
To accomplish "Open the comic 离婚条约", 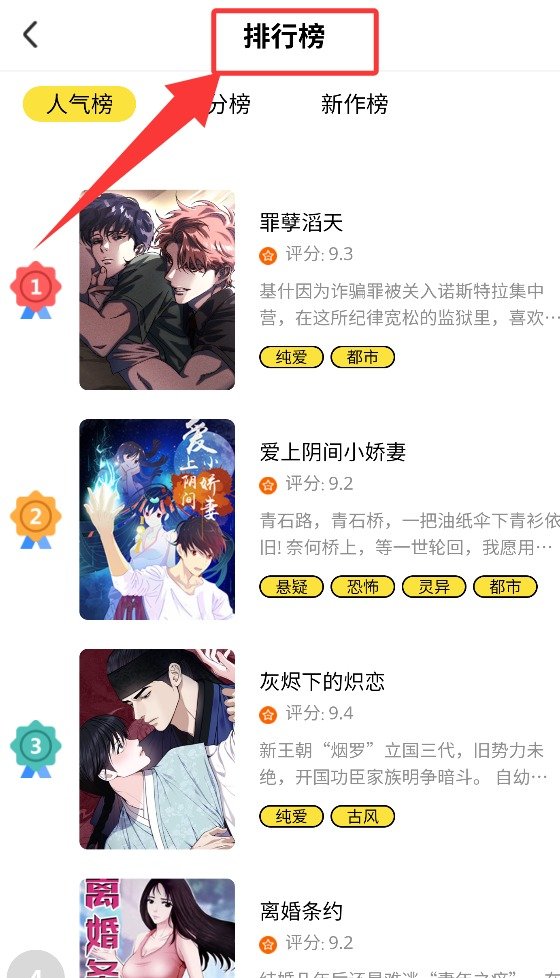I will [x=301, y=911].
